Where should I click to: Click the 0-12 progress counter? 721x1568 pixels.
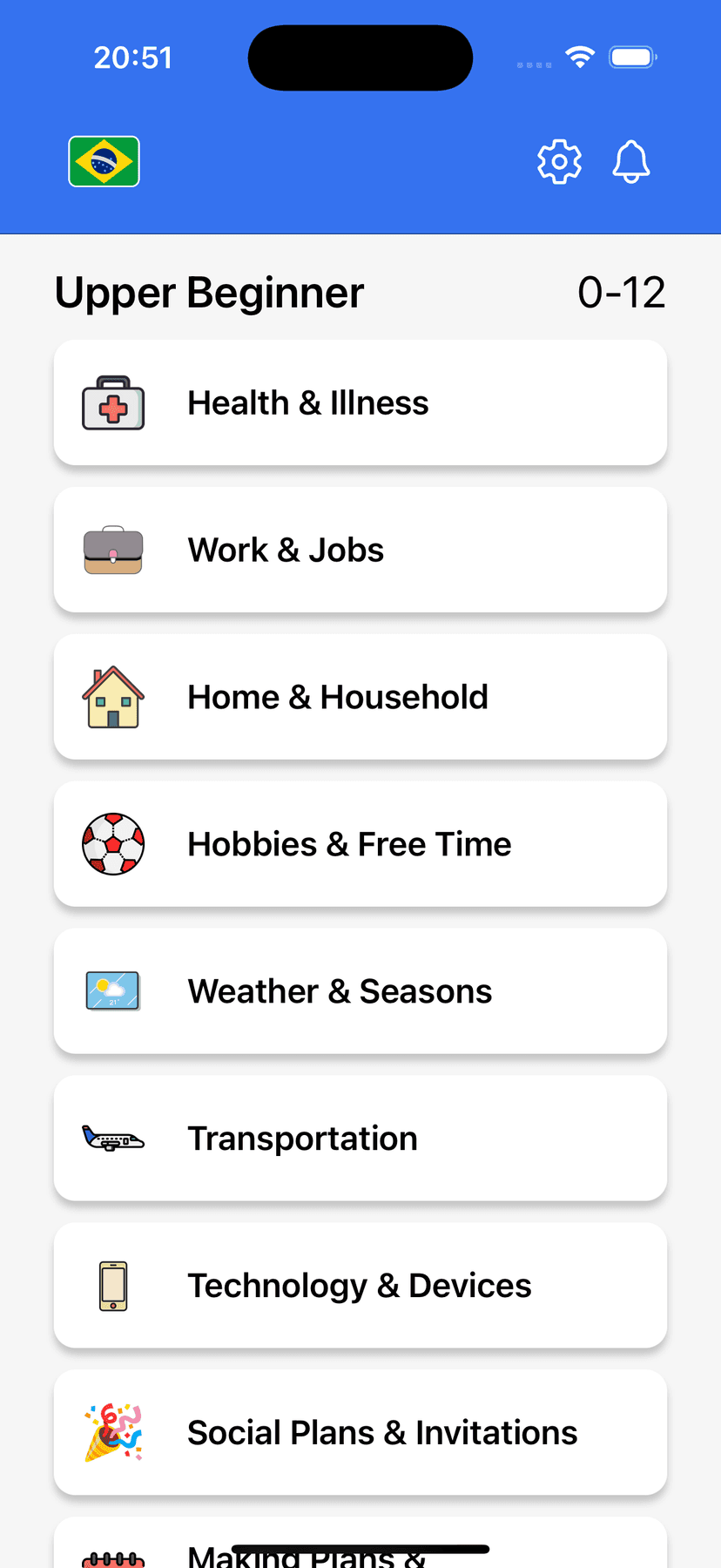point(622,293)
